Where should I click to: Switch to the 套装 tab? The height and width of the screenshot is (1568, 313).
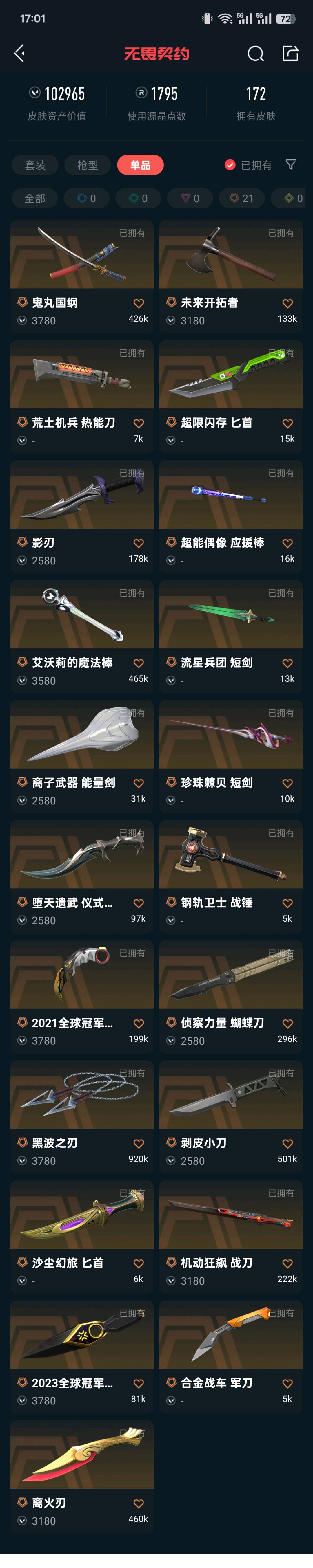tap(35, 165)
